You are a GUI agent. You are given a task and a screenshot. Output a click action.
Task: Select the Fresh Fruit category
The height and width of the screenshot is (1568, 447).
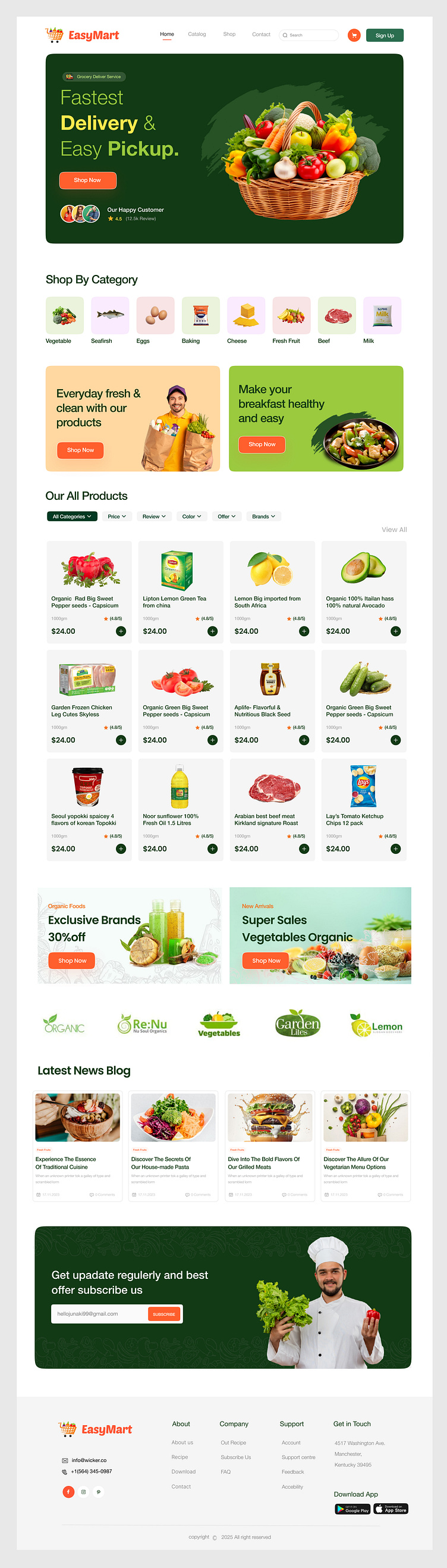(291, 316)
